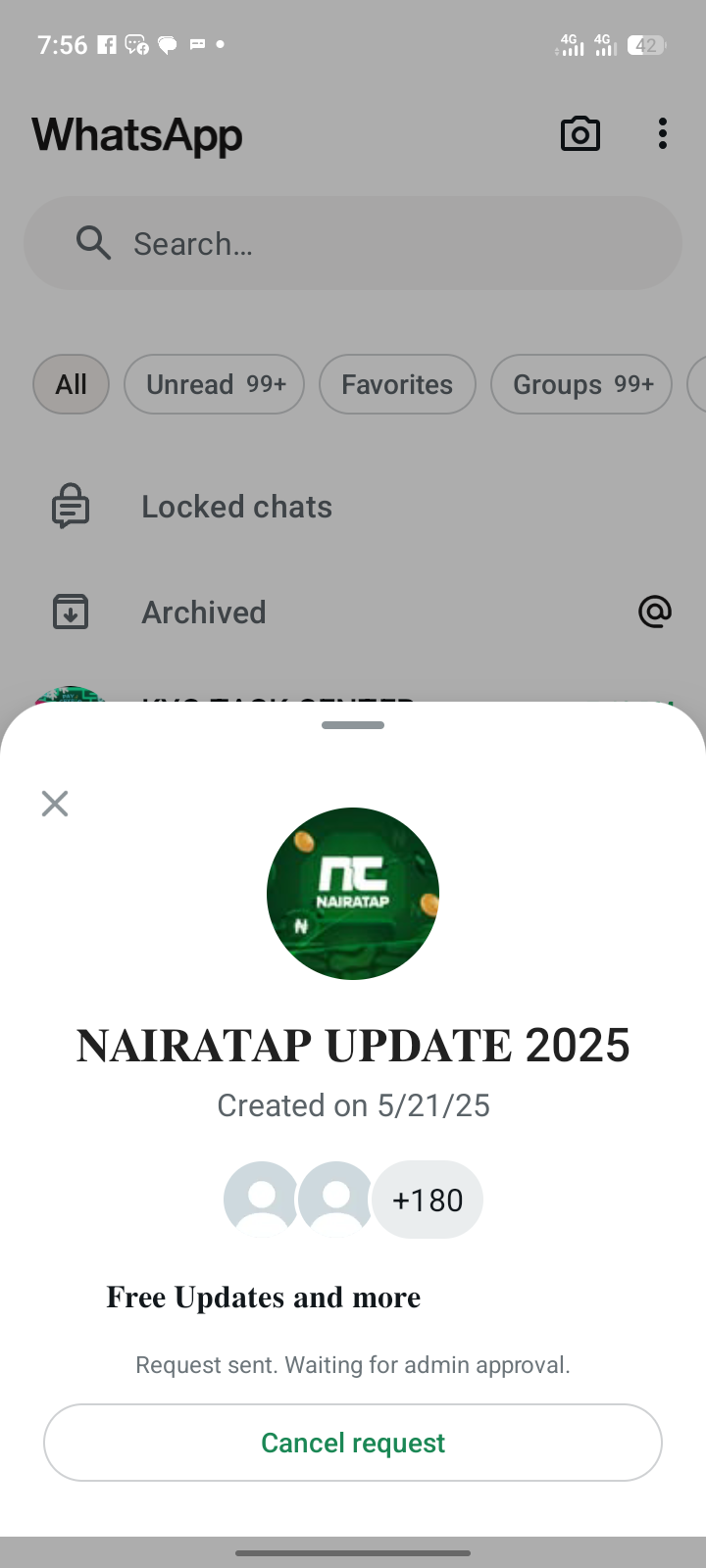Cancel the group join request

(353, 1443)
